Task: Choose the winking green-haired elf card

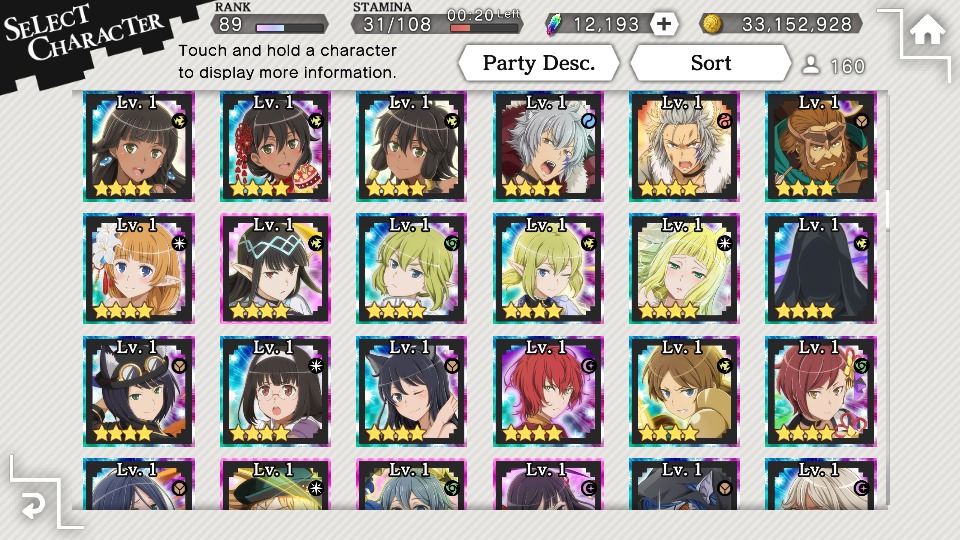Action: pos(548,268)
